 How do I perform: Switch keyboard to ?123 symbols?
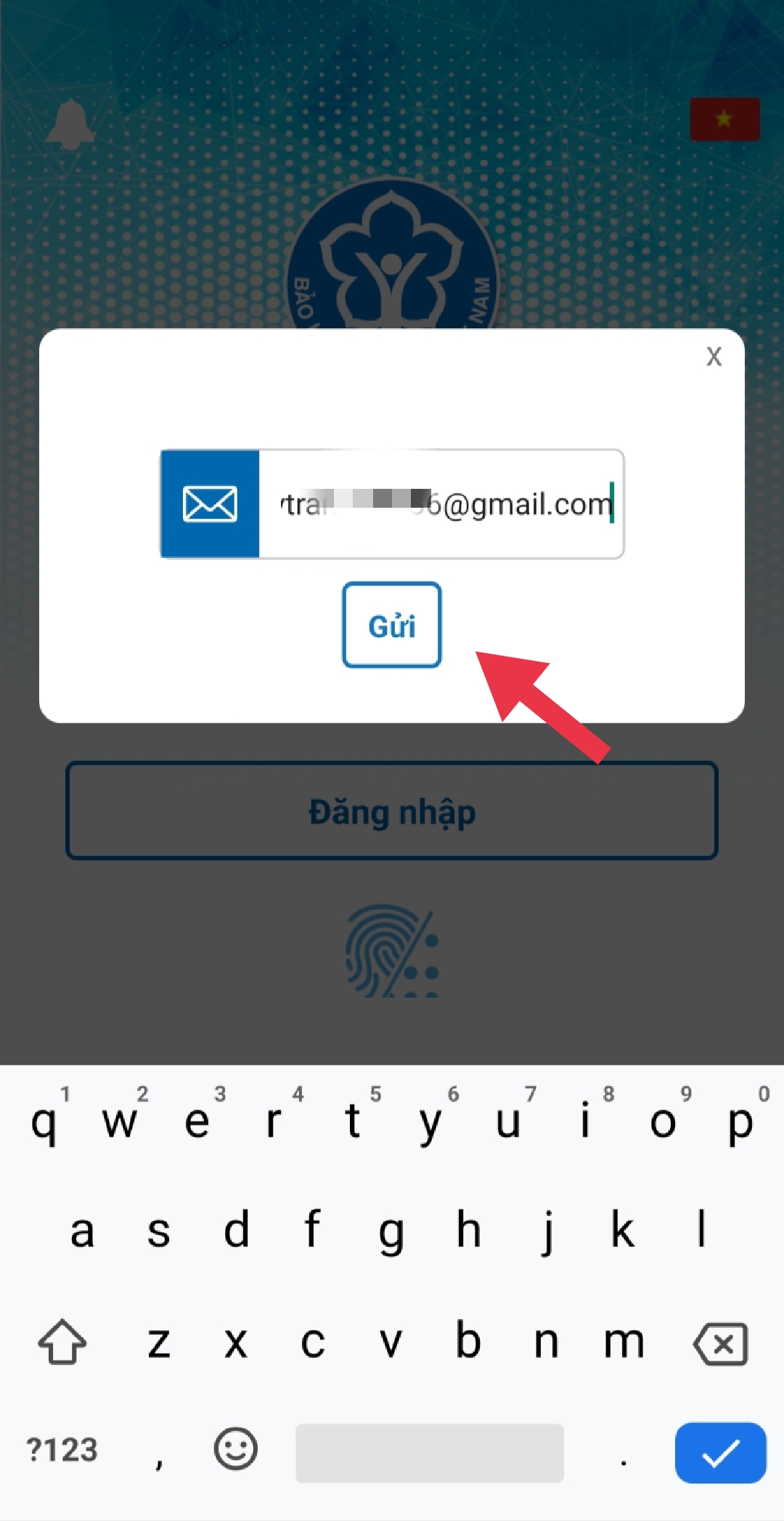pyautogui.click(x=62, y=1450)
